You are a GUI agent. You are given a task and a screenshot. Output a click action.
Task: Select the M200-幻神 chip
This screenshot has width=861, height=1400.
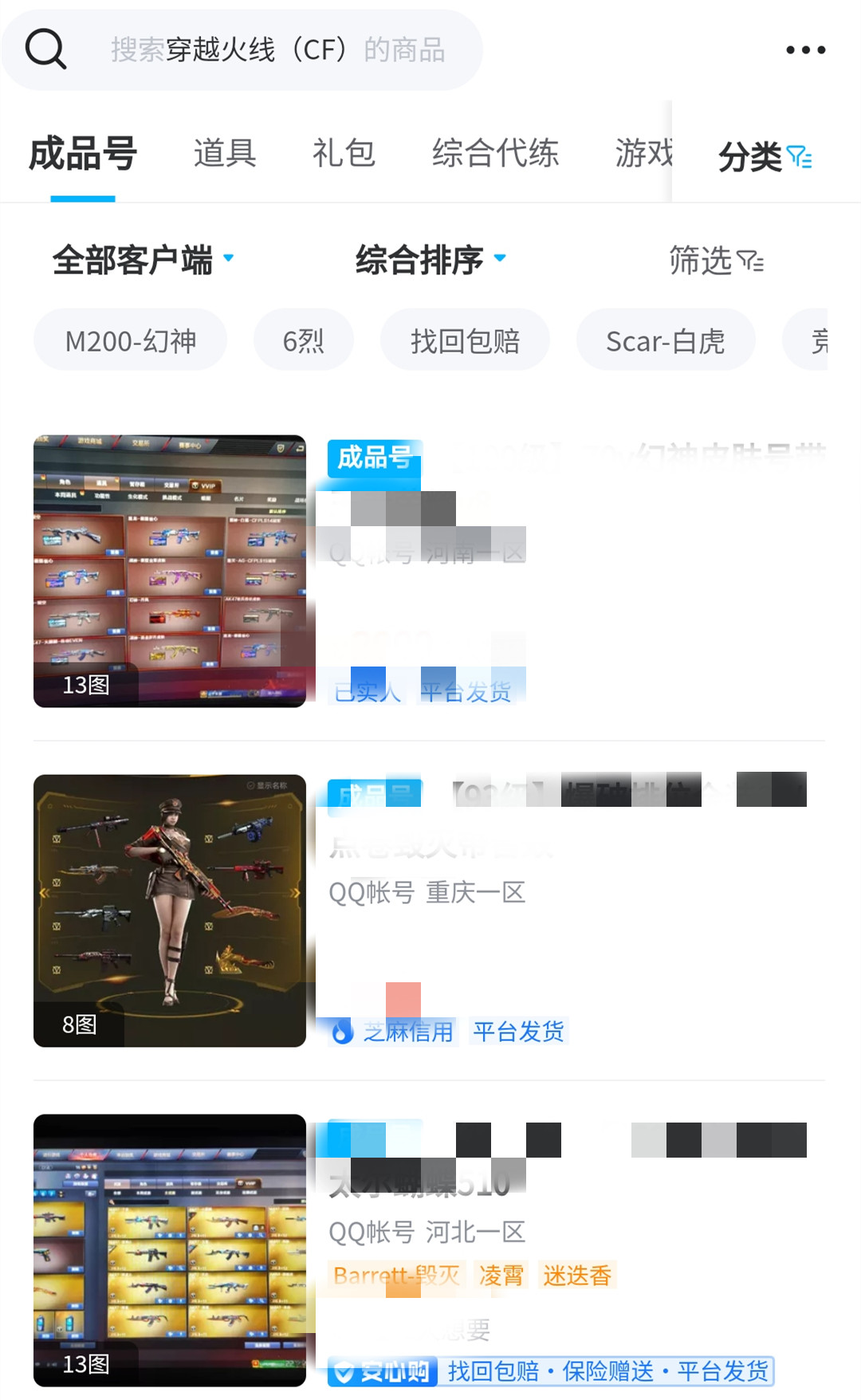click(x=131, y=341)
